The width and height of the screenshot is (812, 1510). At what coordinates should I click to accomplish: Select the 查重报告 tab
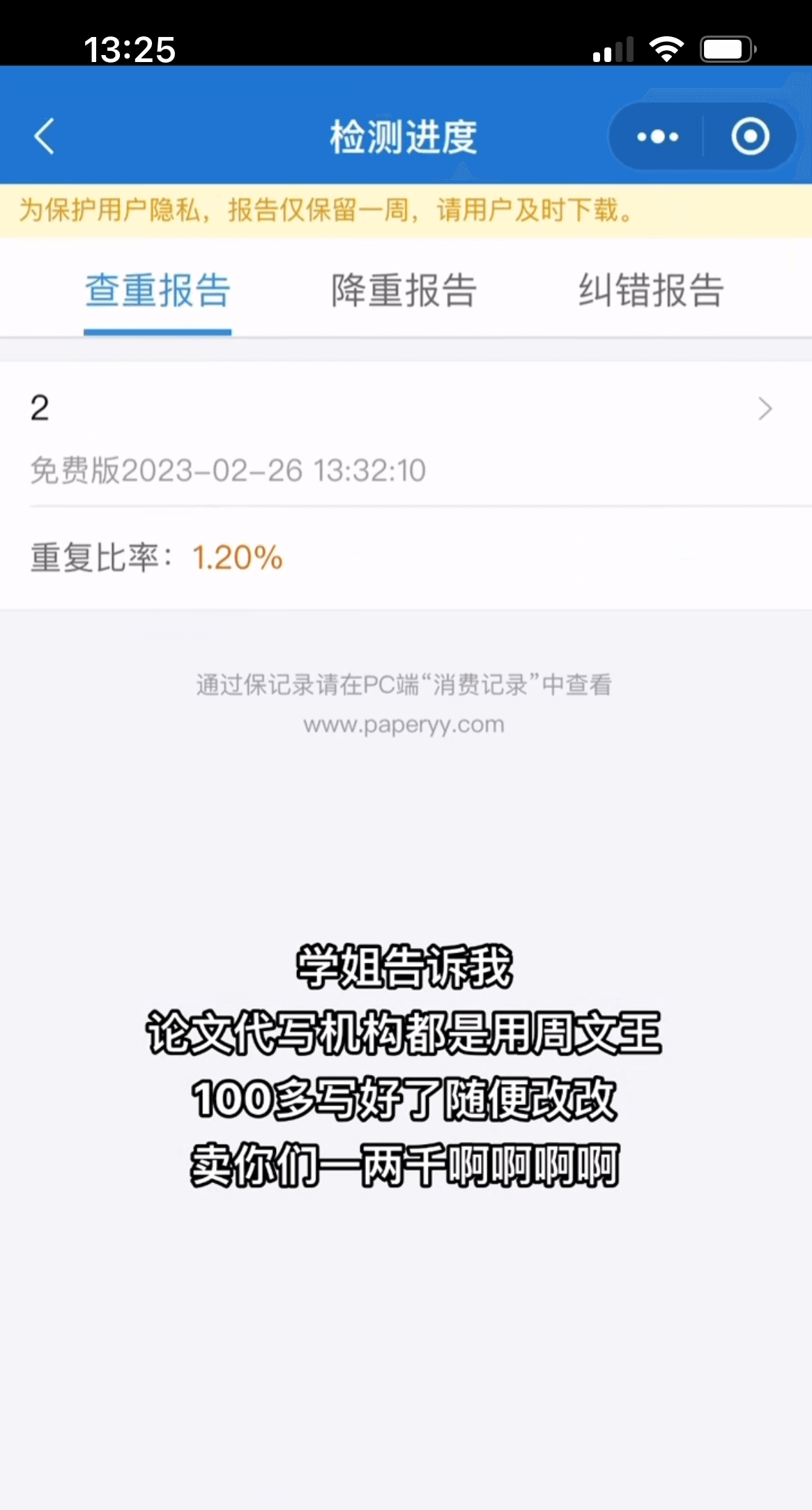(x=158, y=290)
